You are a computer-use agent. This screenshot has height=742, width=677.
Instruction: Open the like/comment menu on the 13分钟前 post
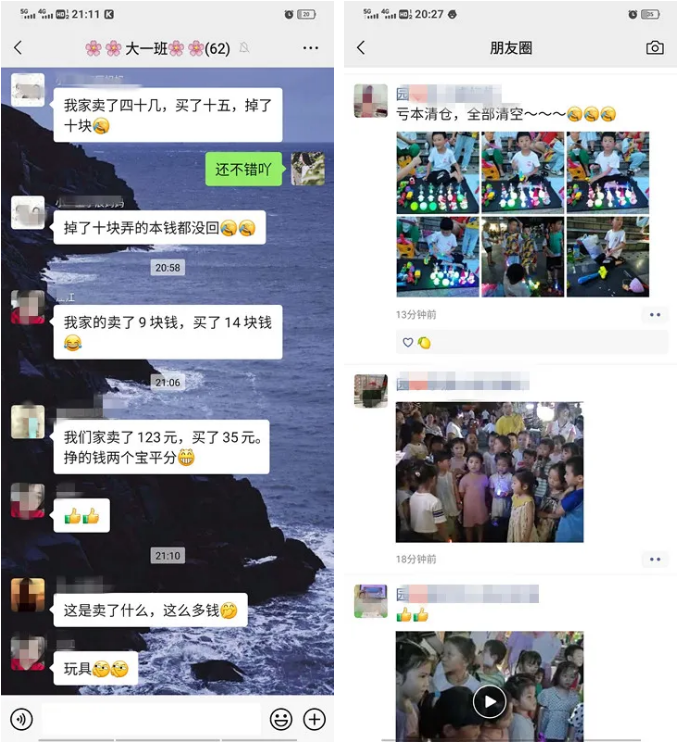pyautogui.click(x=655, y=314)
